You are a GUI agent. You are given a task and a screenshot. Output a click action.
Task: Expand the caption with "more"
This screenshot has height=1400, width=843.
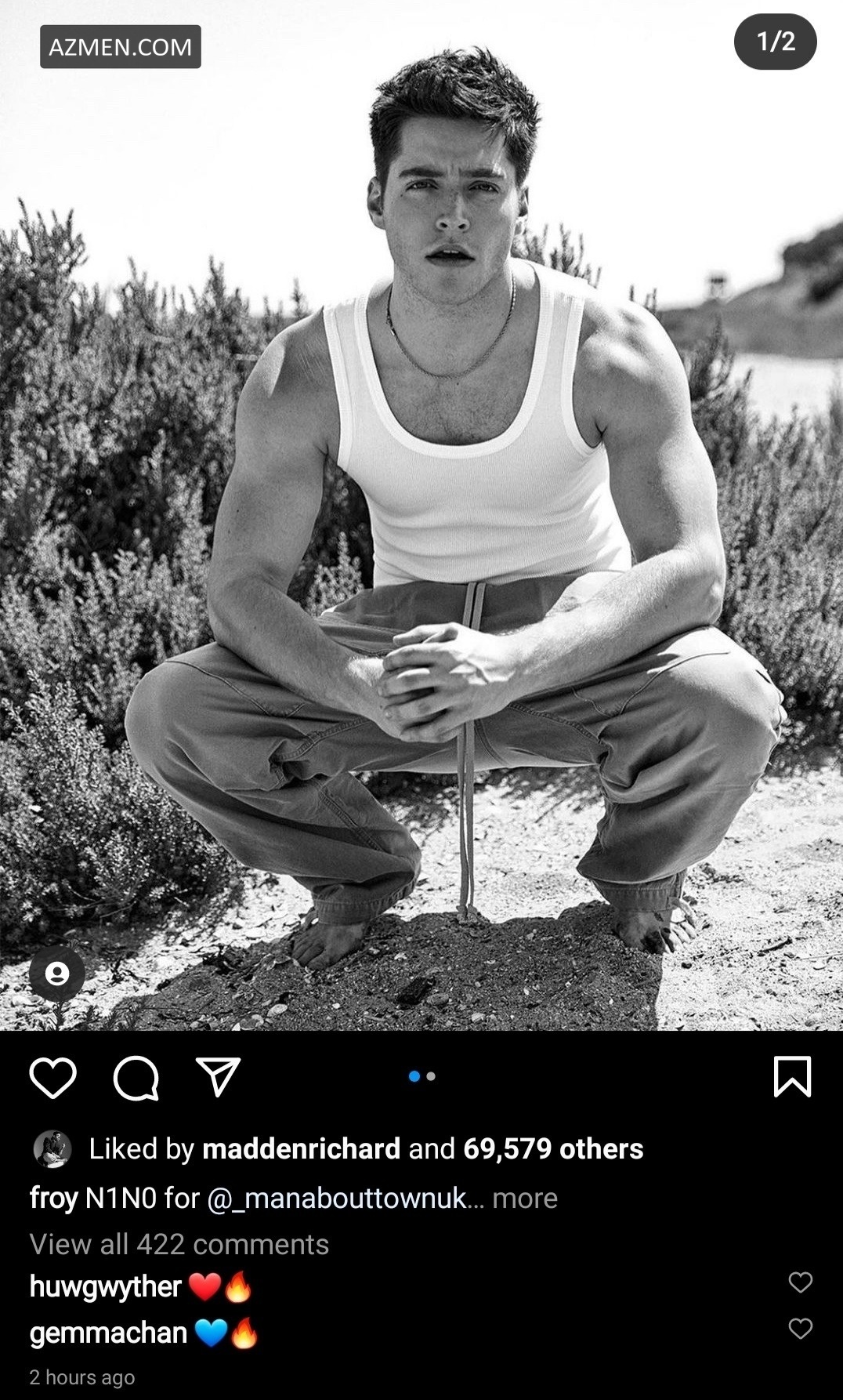pos(525,1198)
